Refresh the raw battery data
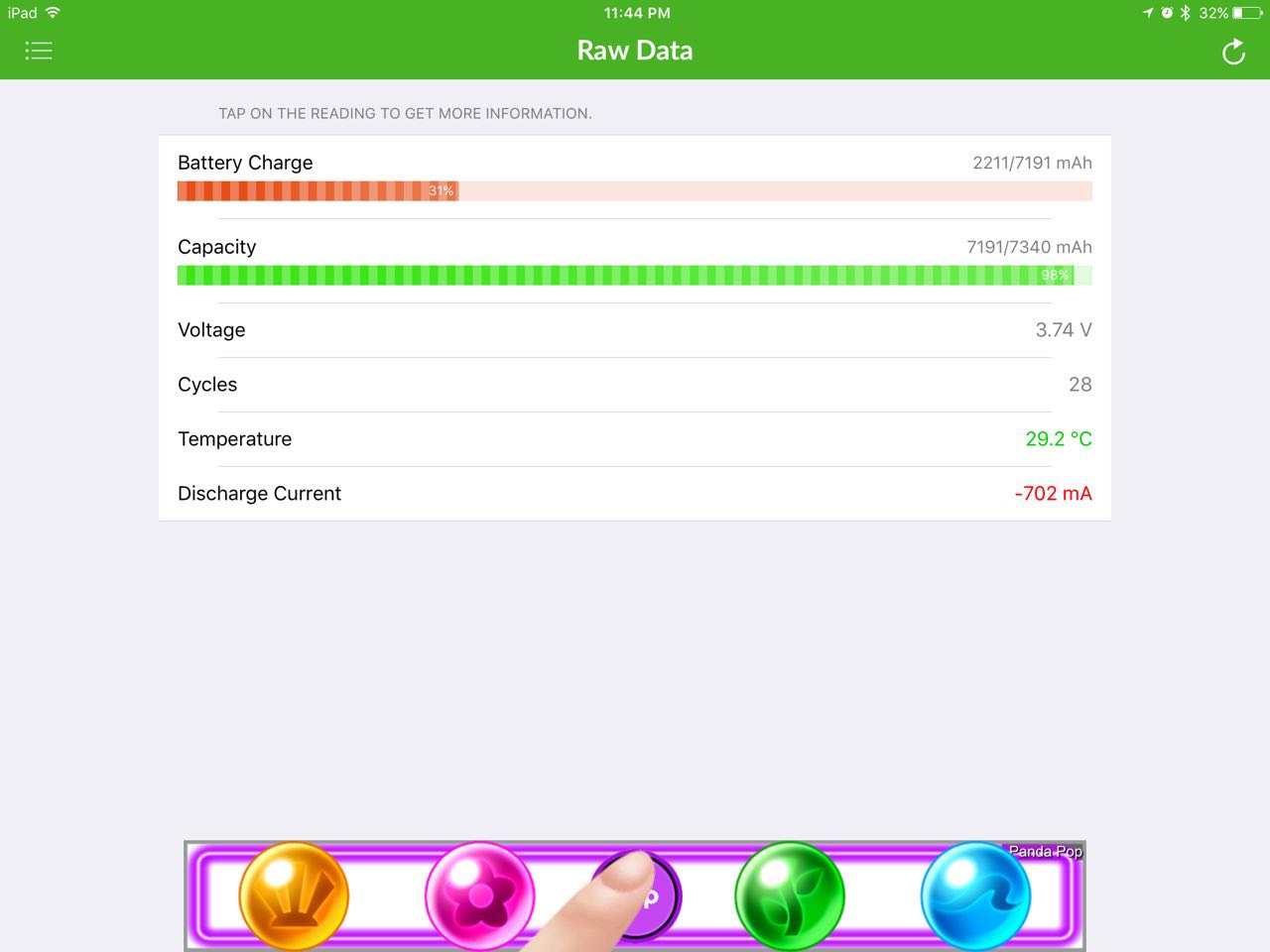The width and height of the screenshot is (1270, 952). point(1233,52)
